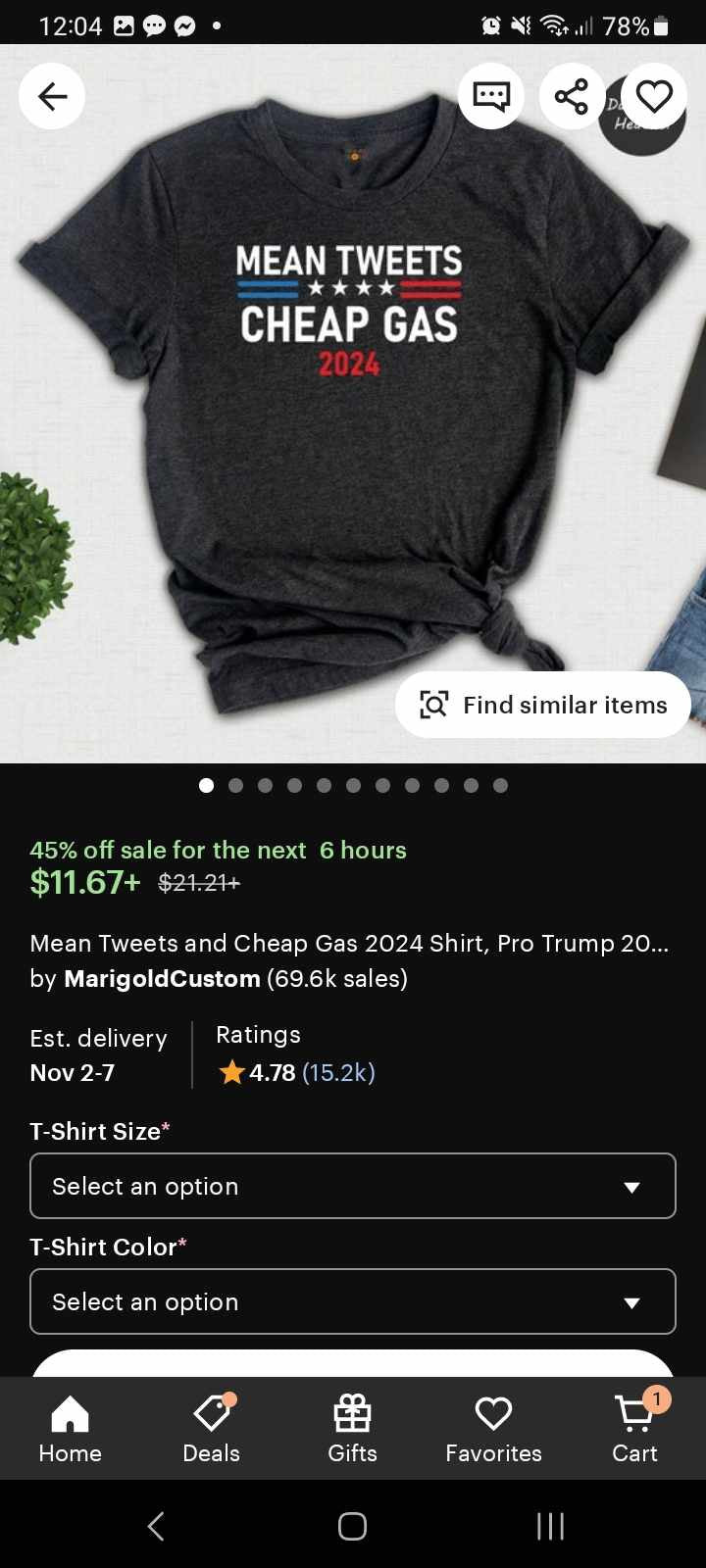Go back using the arrow icon
Image resolution: width=706 pixels, height=1568 pixels.
[52, 96]
